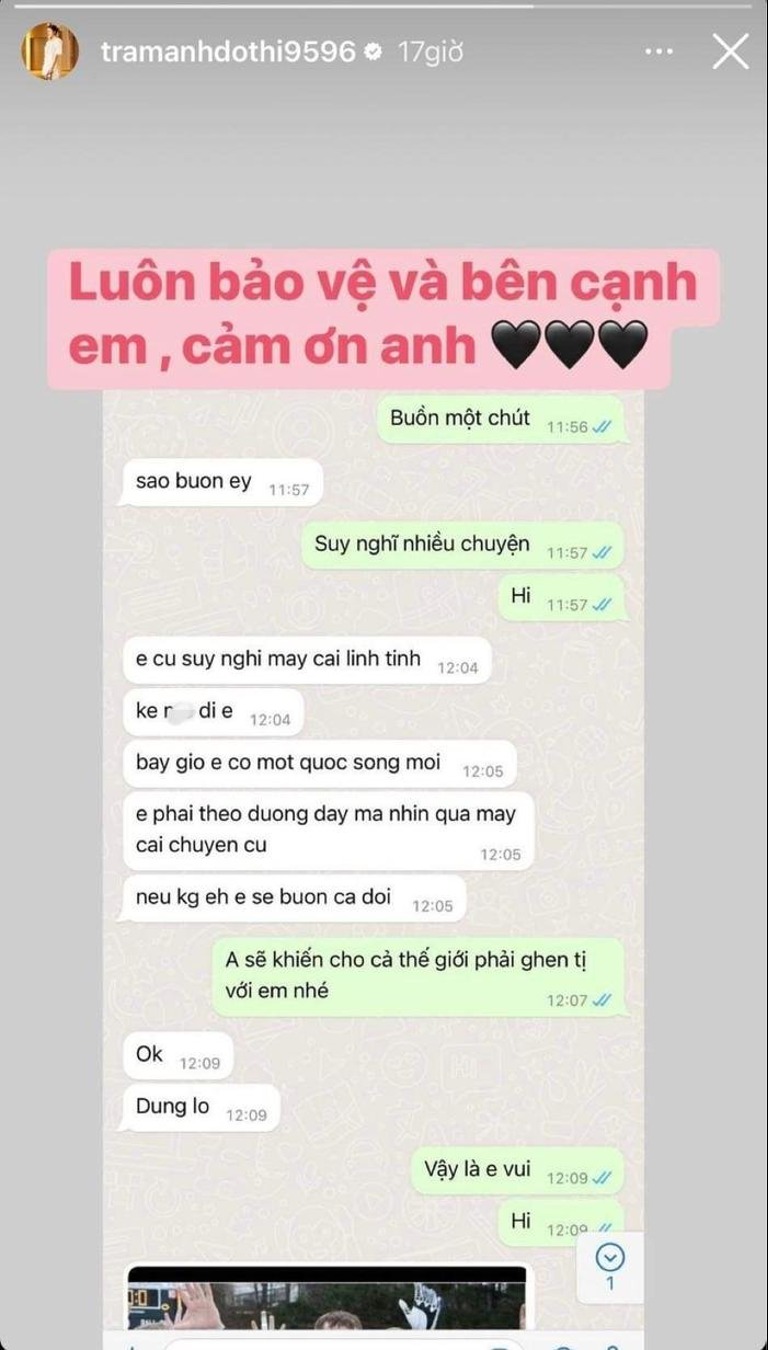Image resolution: width=768 pixels, height=1350 pixels.
Task: Open the tramanhdothi9596 profile from username
Action: 228,52
